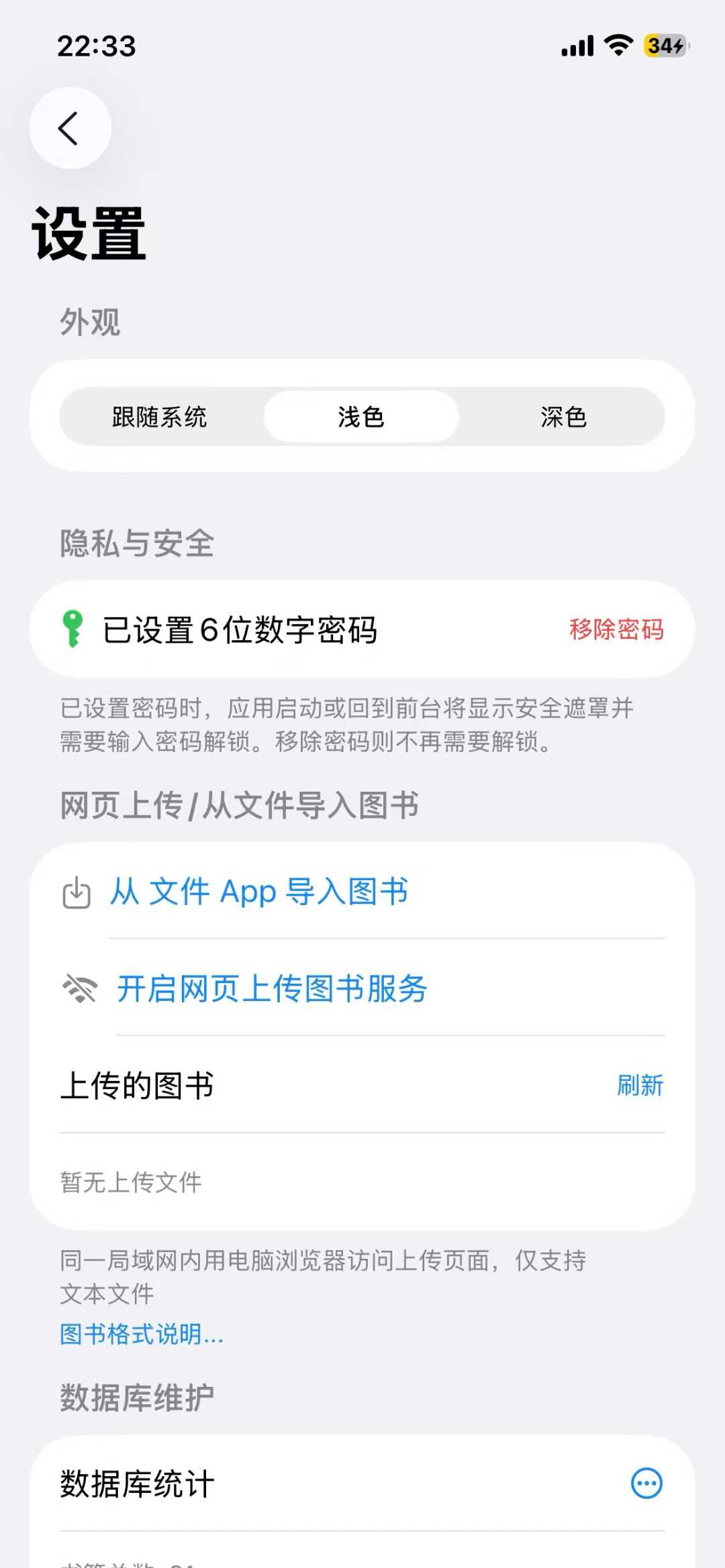Tap the 22:33 clock in status bar
725x1568 pixels.
point(97,46)
